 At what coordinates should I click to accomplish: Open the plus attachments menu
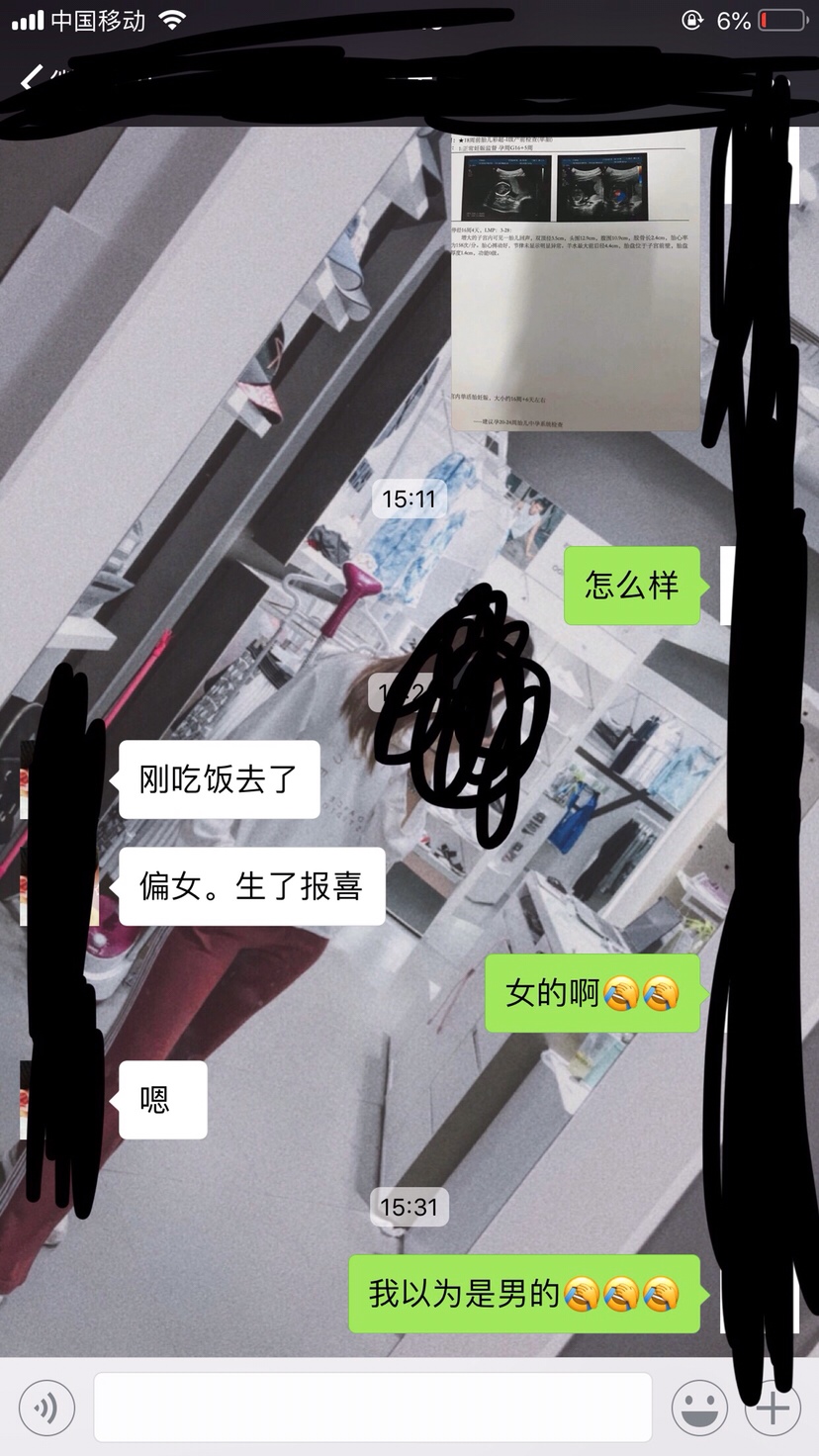773,1407
